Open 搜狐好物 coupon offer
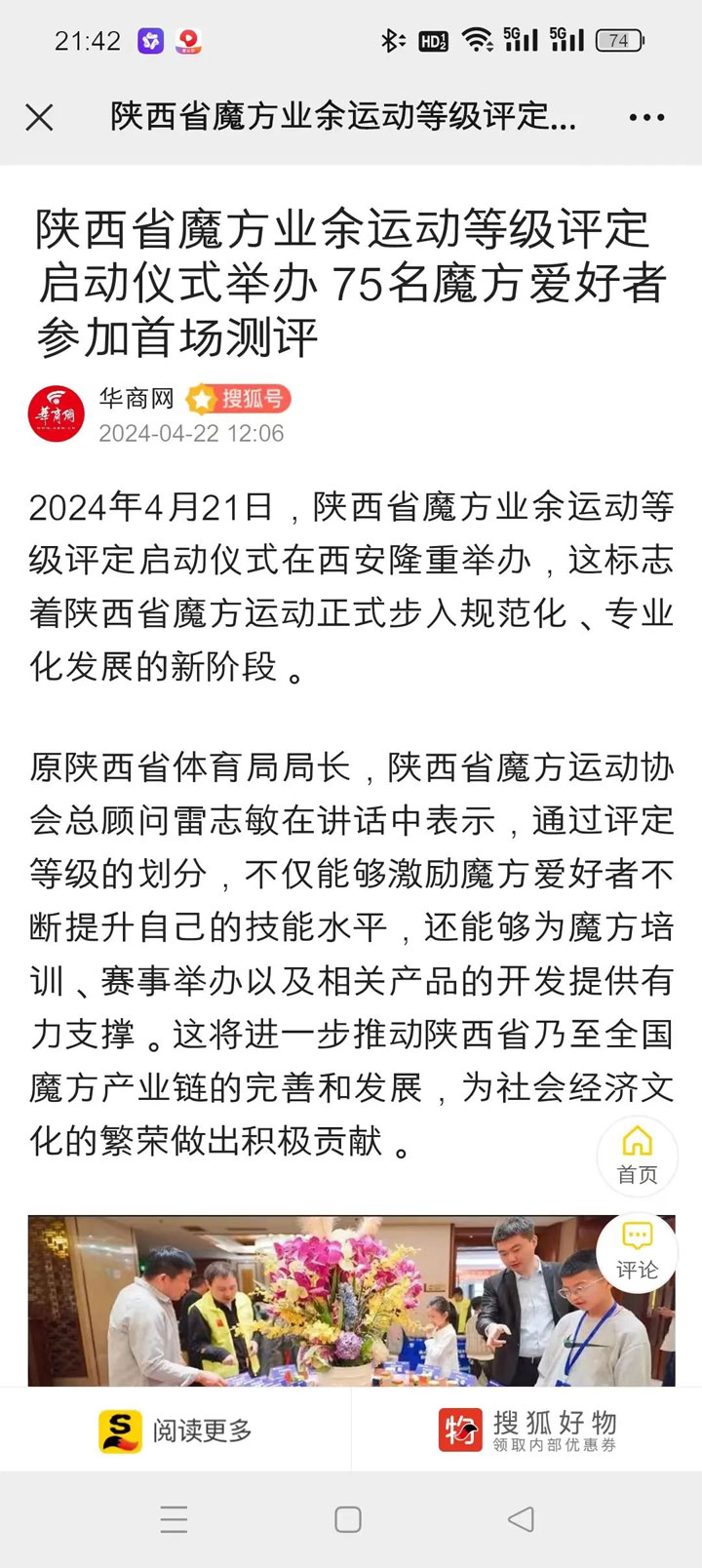 (526, 1431)
